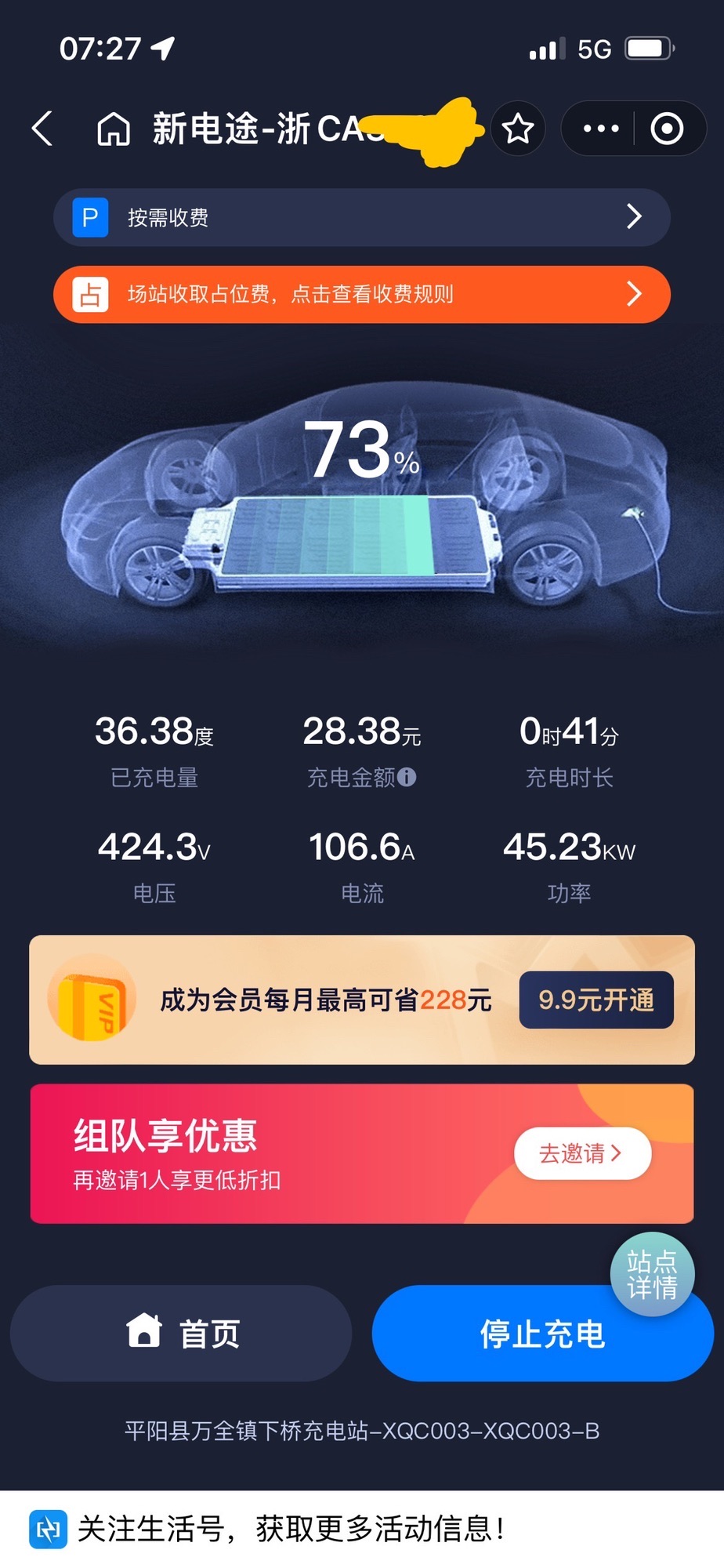The width and height of the screenshot is (724, 1568).
Task: Open the VIP membership savings banner
Action: (x=313, y=1000)
